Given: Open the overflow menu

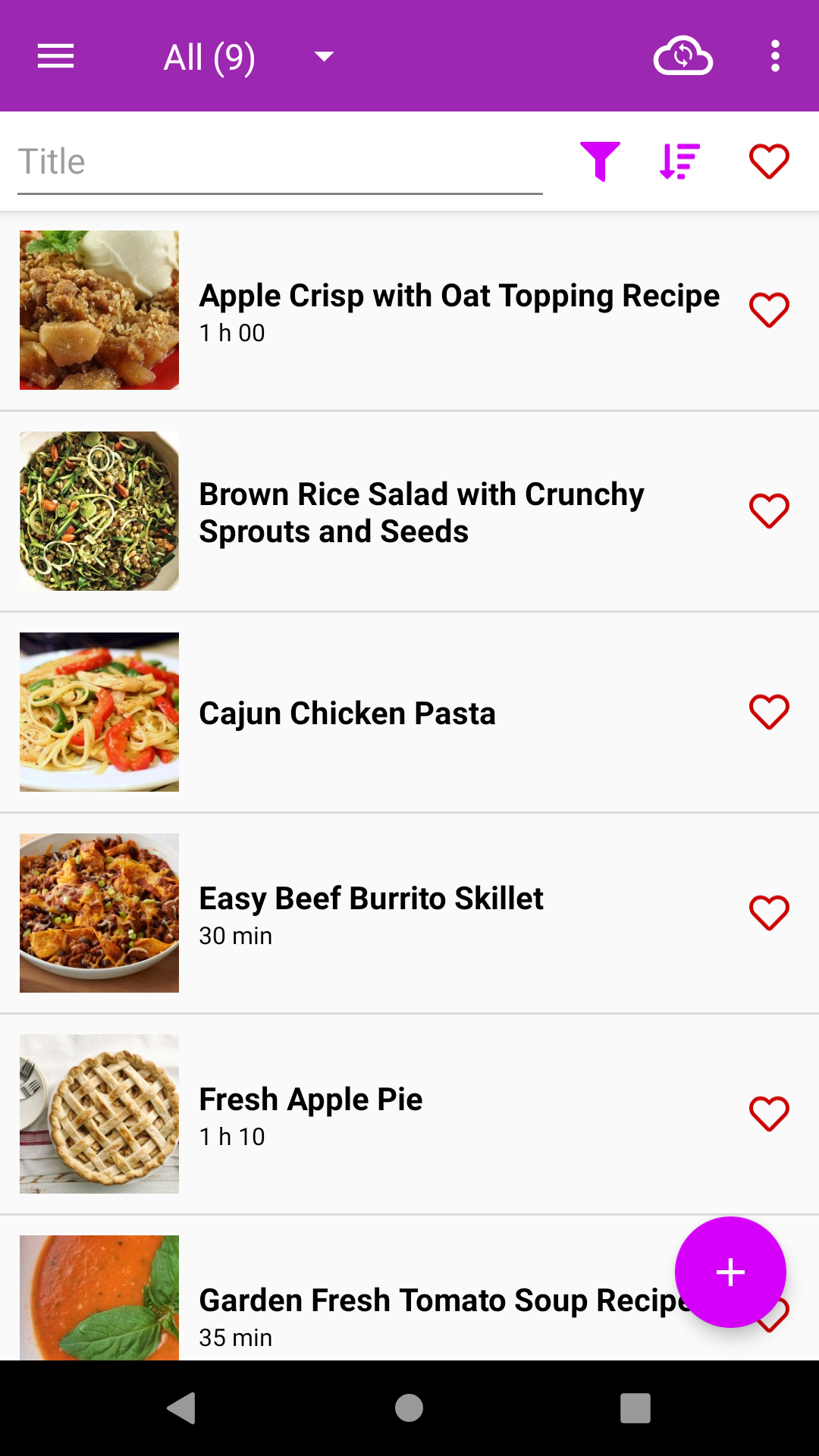Looking at the screenshot, I should point(775,55).
